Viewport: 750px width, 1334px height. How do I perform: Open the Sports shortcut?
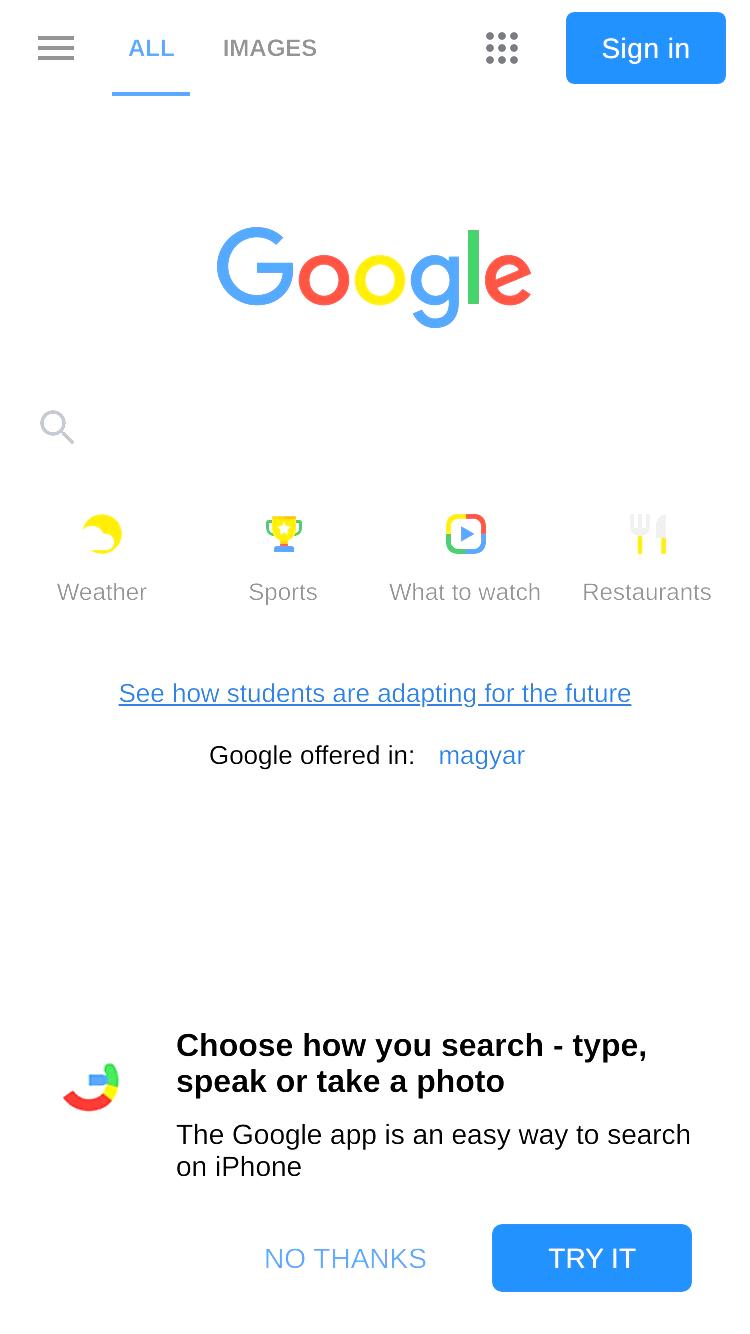283,558
